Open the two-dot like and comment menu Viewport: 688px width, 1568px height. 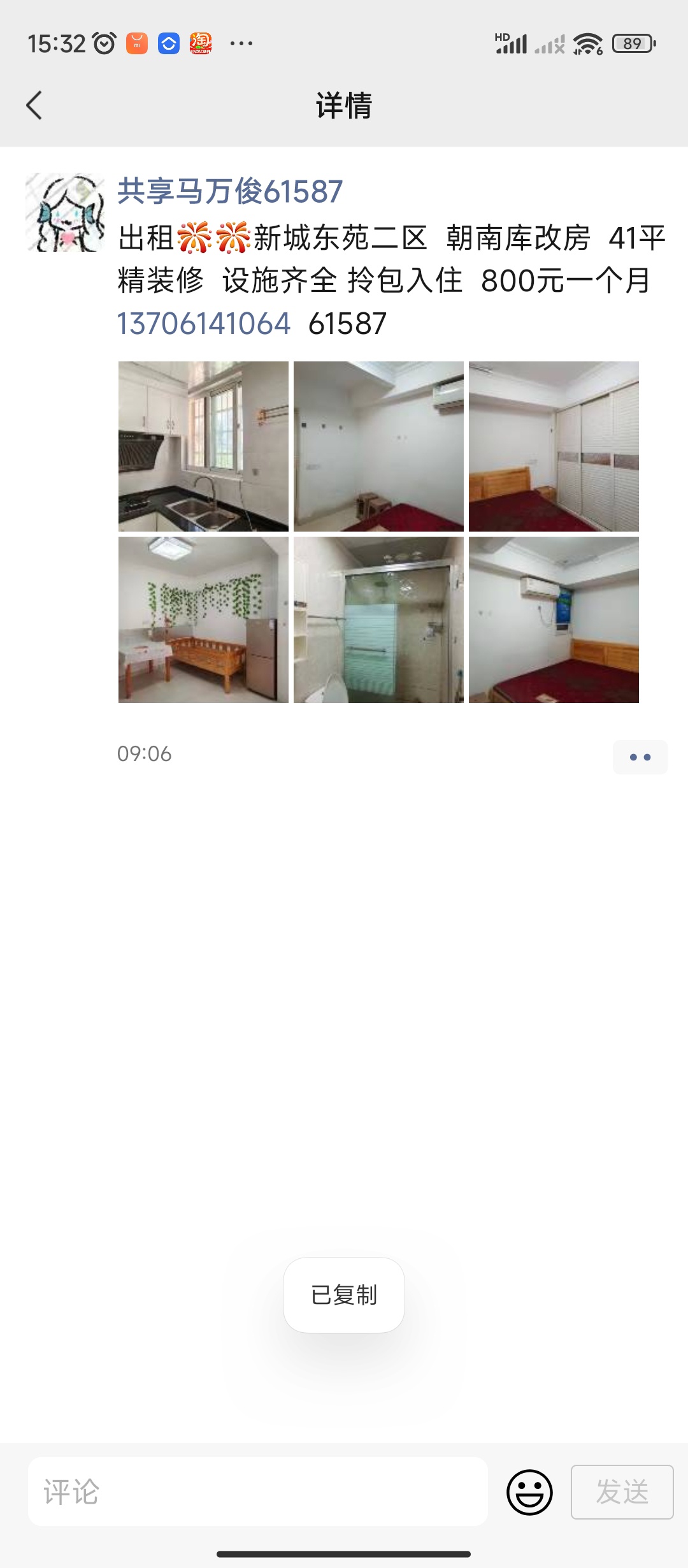[x=640, y=757]
